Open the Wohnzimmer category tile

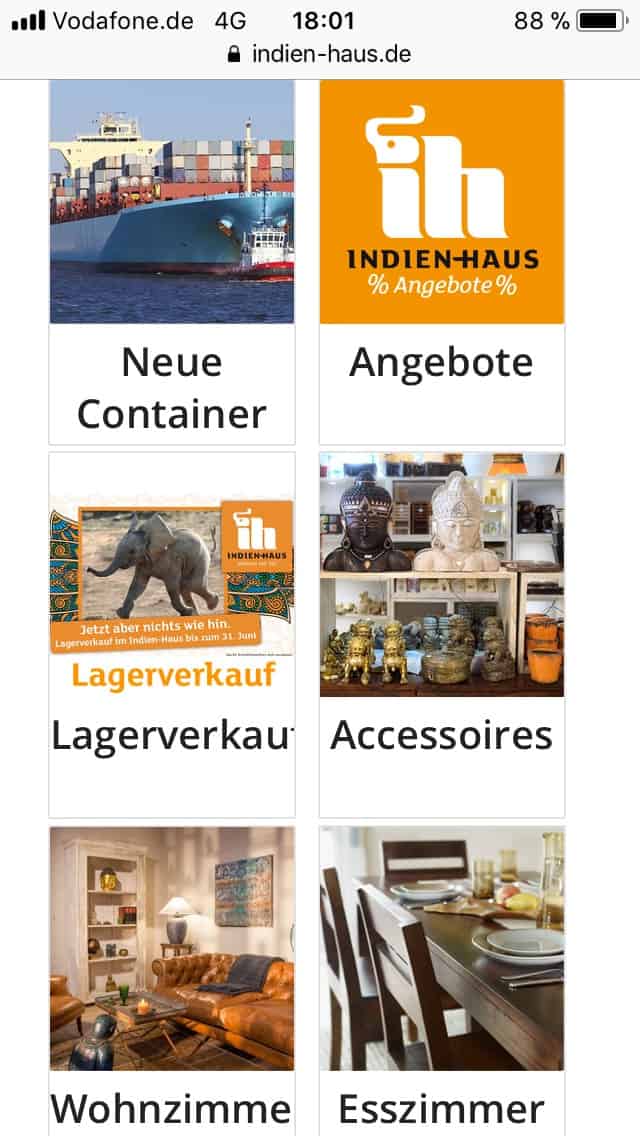click(x=172, y=980)
